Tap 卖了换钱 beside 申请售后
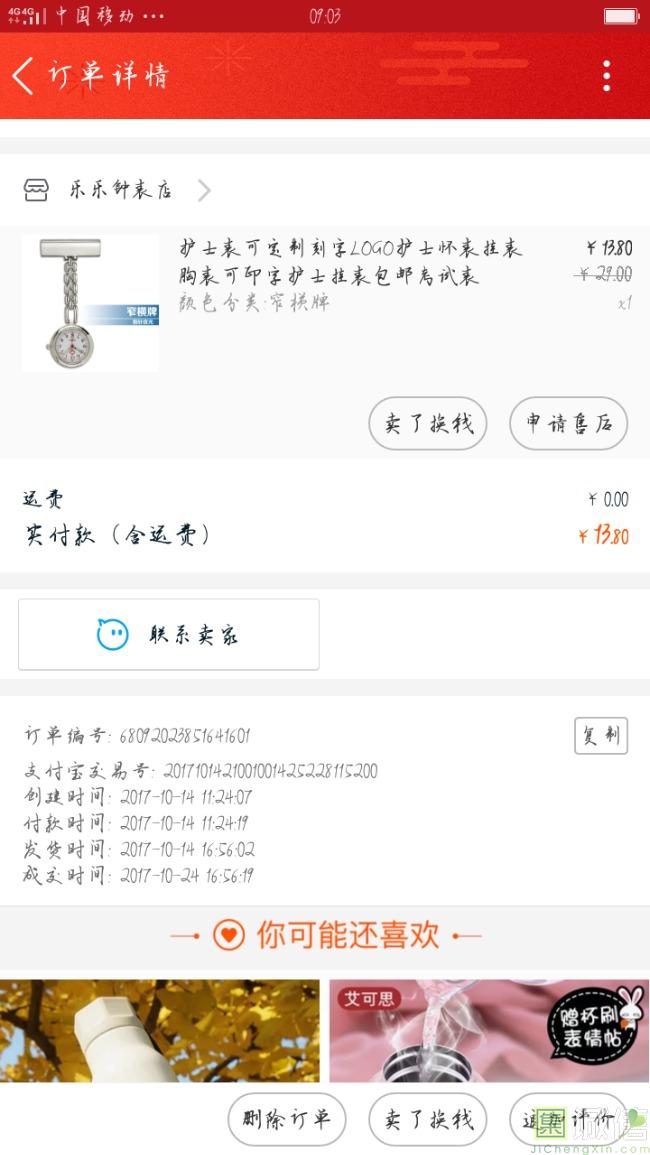The height and width of the screenshot is (1155, 650). [x=428, y=424]
